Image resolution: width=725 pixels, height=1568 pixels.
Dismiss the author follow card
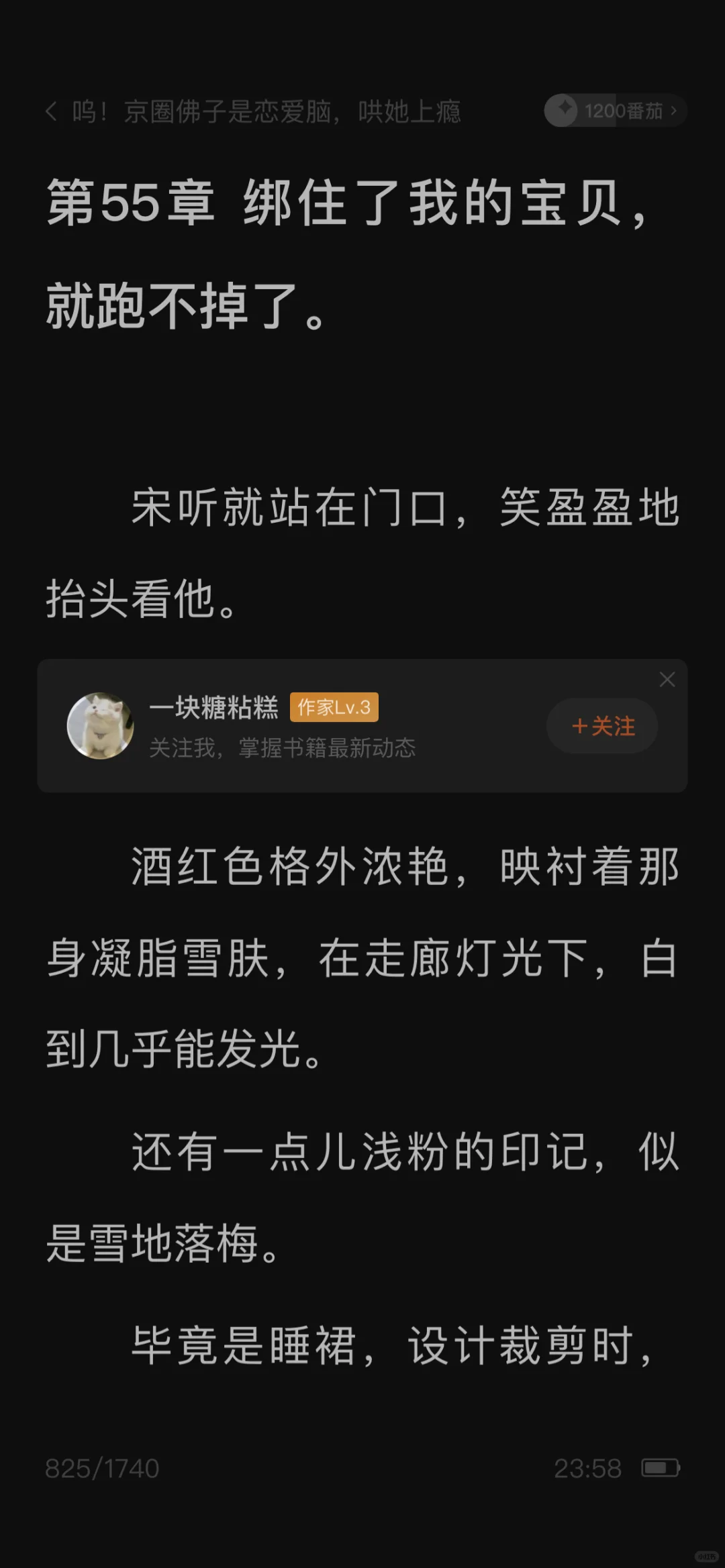coord(667,680)
